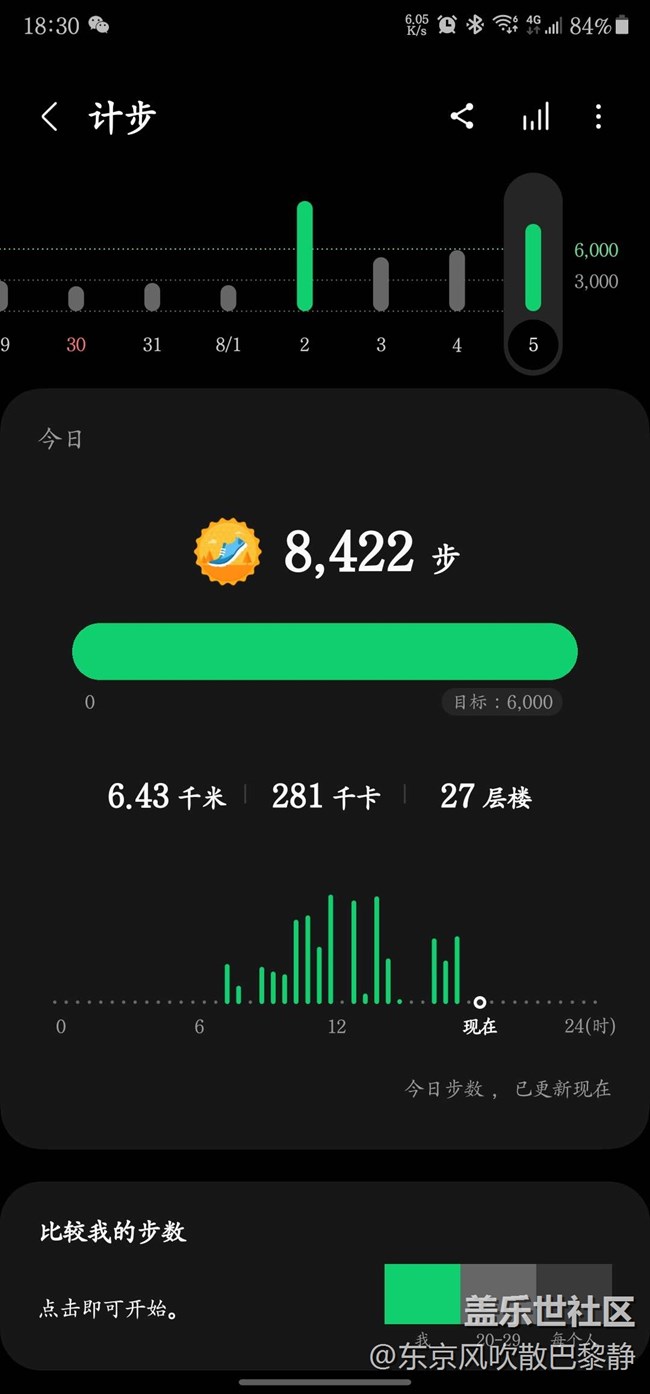
Task: Select the bar for day 3
Action: coord(381,284)
